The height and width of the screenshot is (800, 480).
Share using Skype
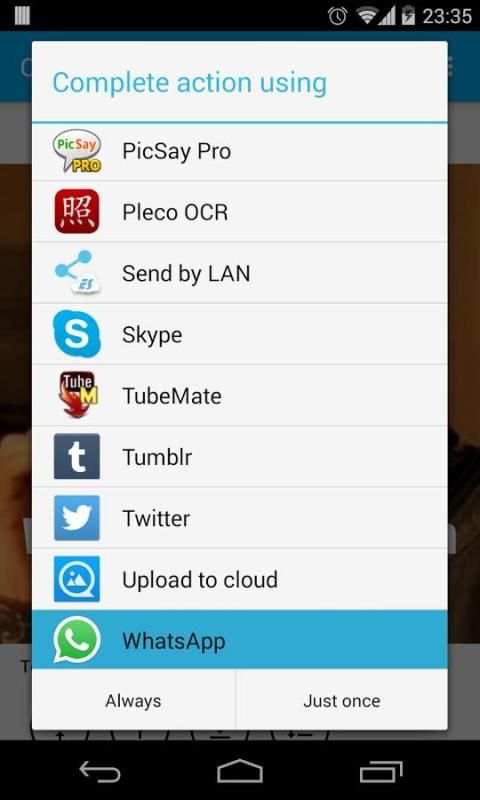240,334
